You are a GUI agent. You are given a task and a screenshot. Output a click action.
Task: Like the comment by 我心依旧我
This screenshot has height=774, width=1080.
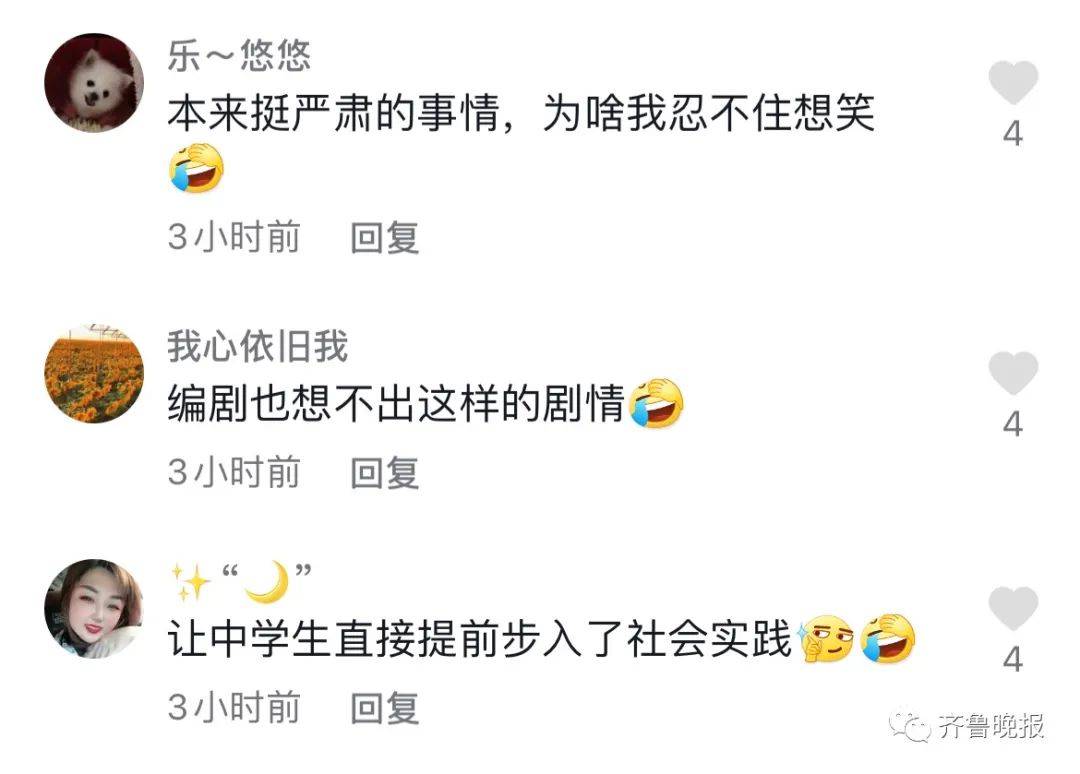pyautogui.click(x=1012, y=375)
